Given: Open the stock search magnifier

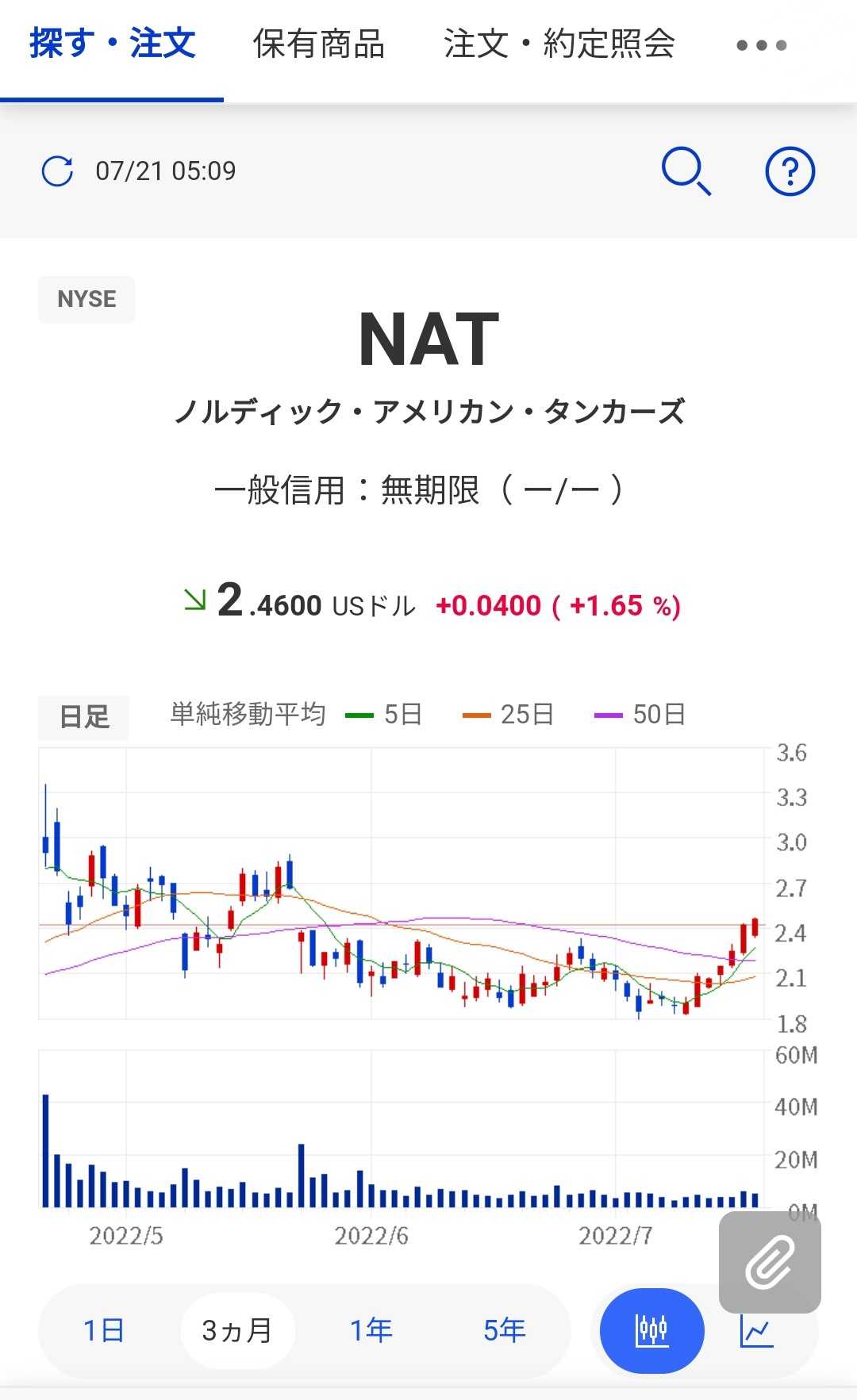Looking at the screenshot, I should point(686,171).
